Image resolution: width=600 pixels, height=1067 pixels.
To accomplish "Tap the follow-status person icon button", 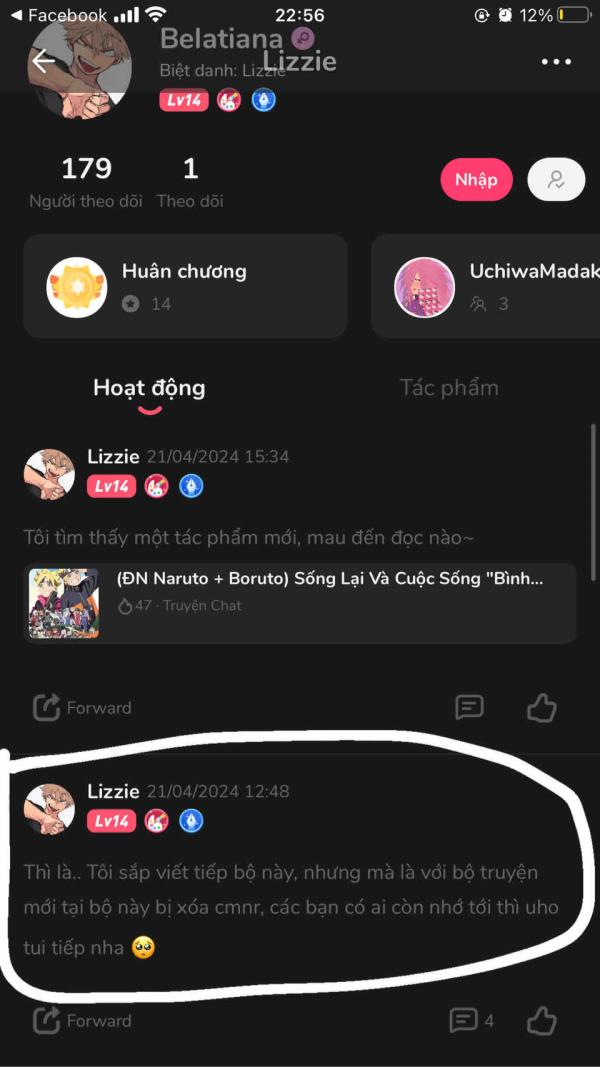I will [x=556, y=180].
